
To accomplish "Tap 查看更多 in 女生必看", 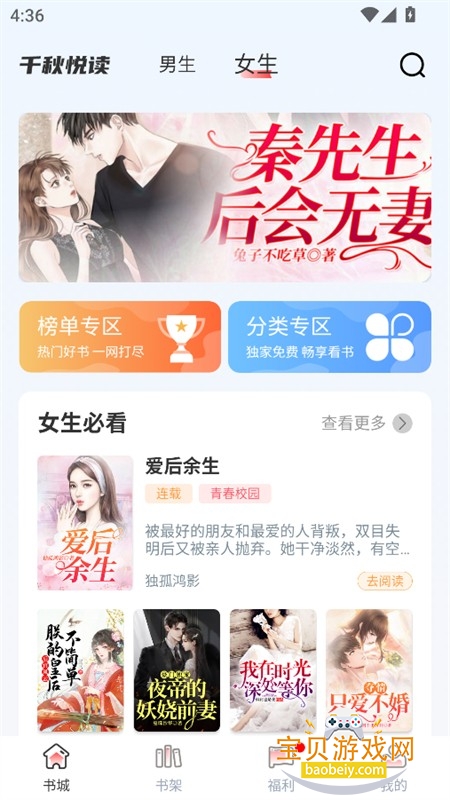I will click(x=367, y=423).
